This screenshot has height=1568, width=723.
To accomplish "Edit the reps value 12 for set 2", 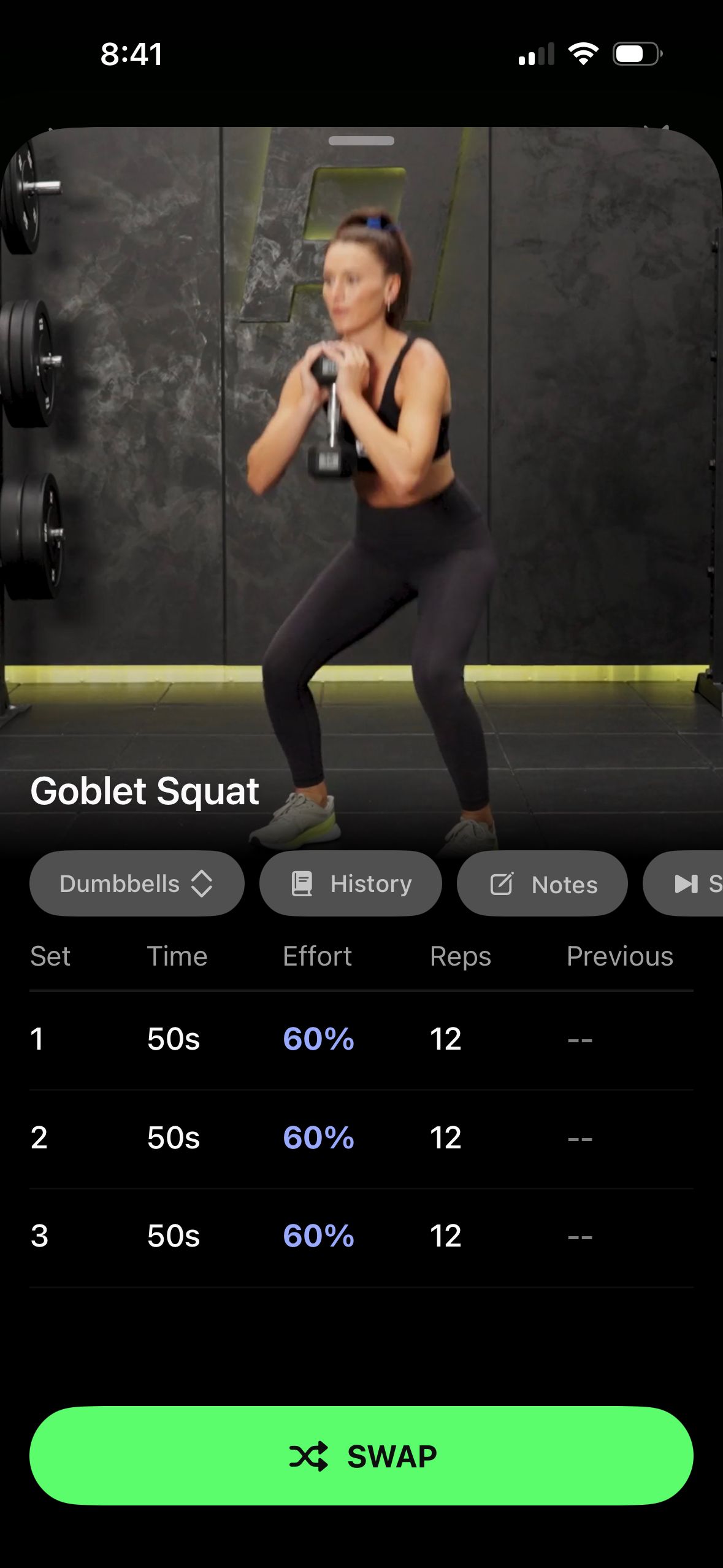I will [x=445, y=1138].
